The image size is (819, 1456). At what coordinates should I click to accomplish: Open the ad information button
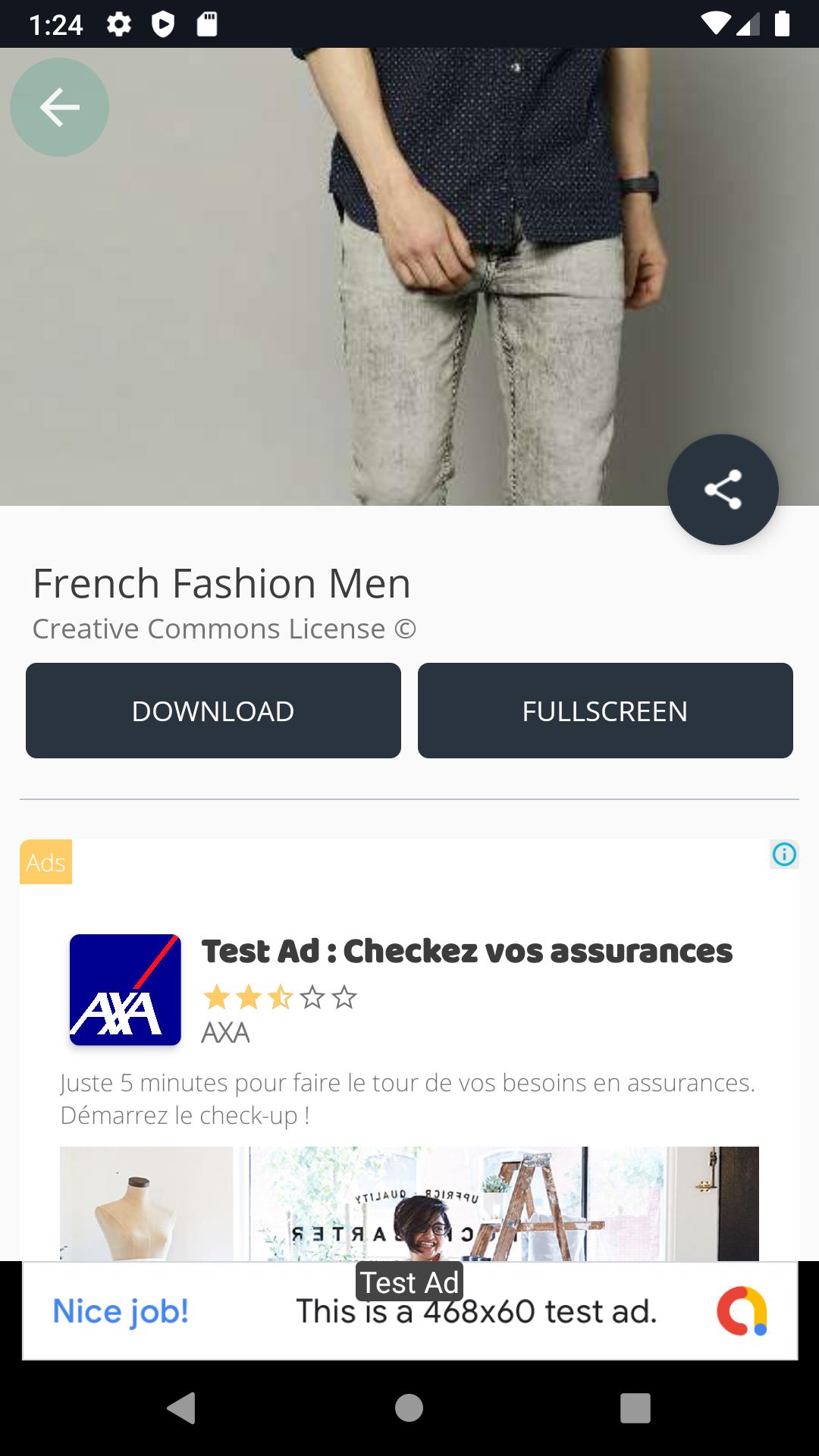point(785,854)
